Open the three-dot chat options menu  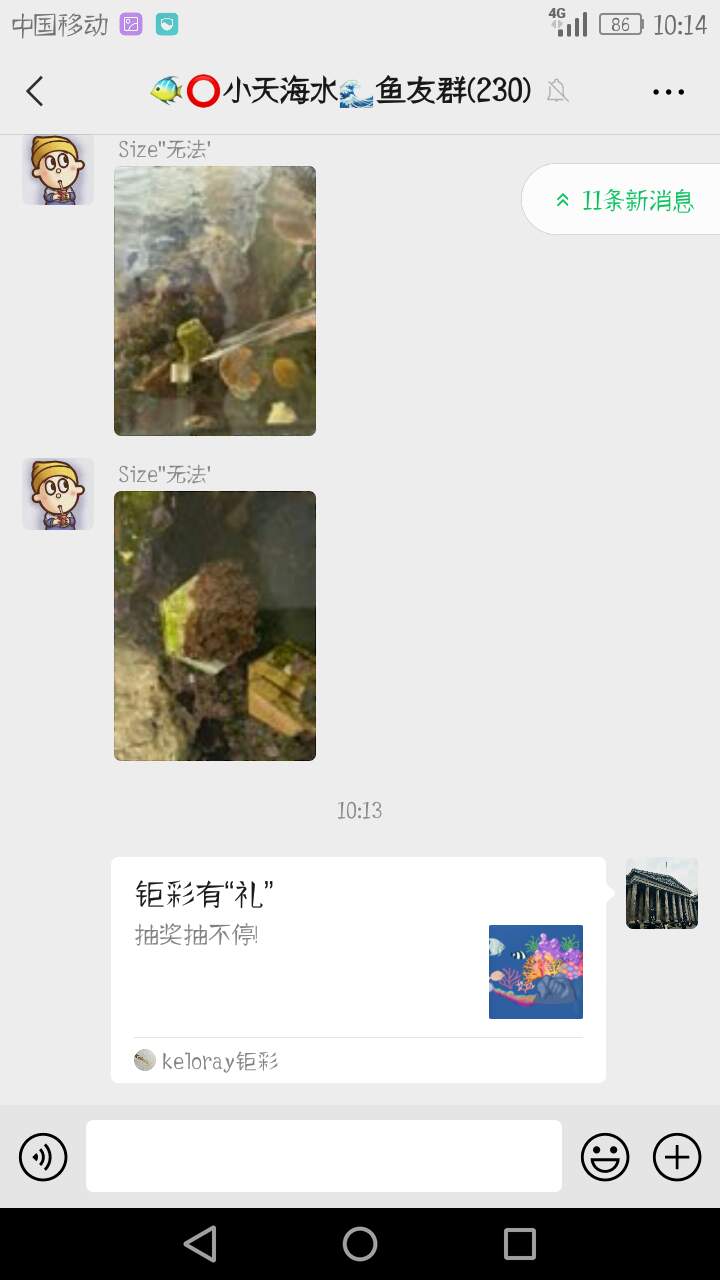(x=668, y=92)
